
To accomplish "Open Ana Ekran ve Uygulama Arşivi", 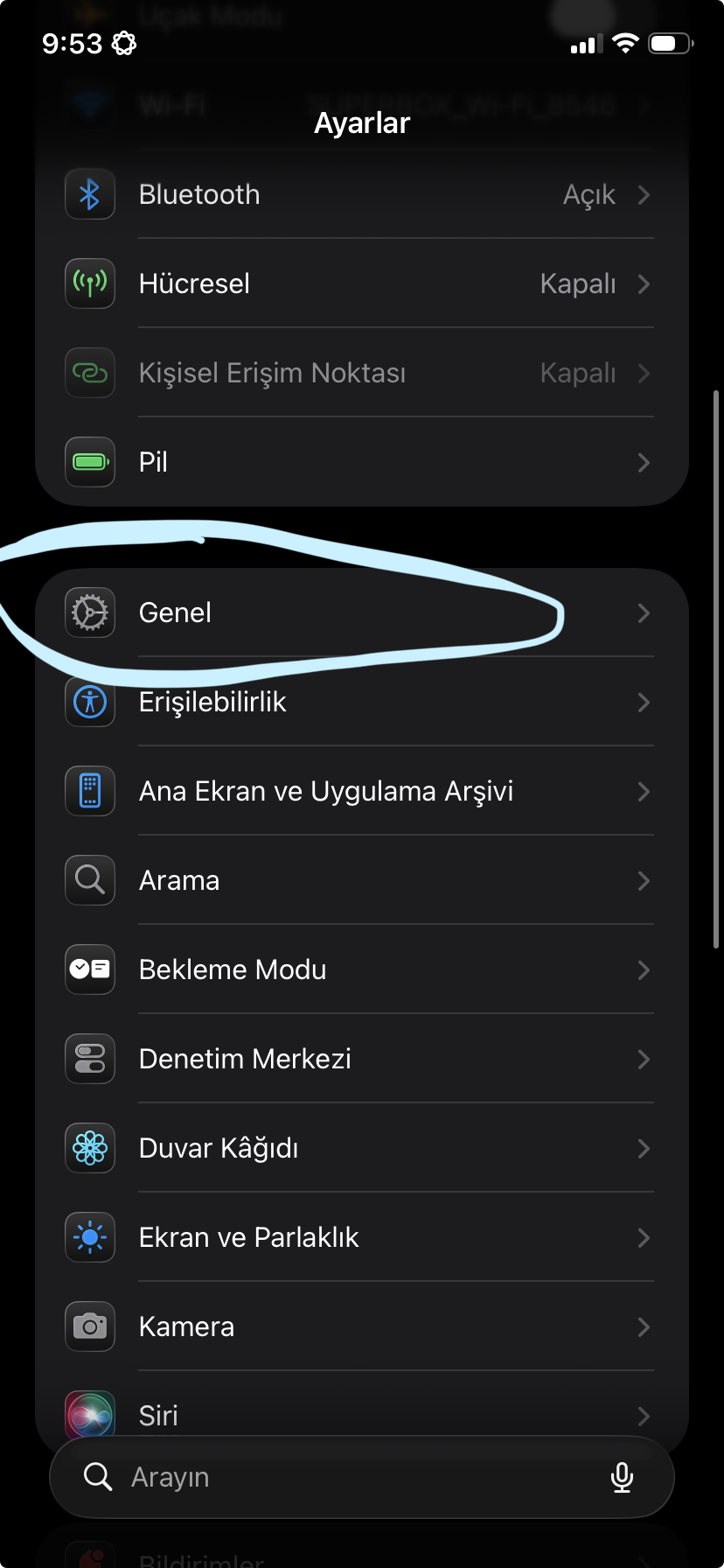I will point(362,791).
